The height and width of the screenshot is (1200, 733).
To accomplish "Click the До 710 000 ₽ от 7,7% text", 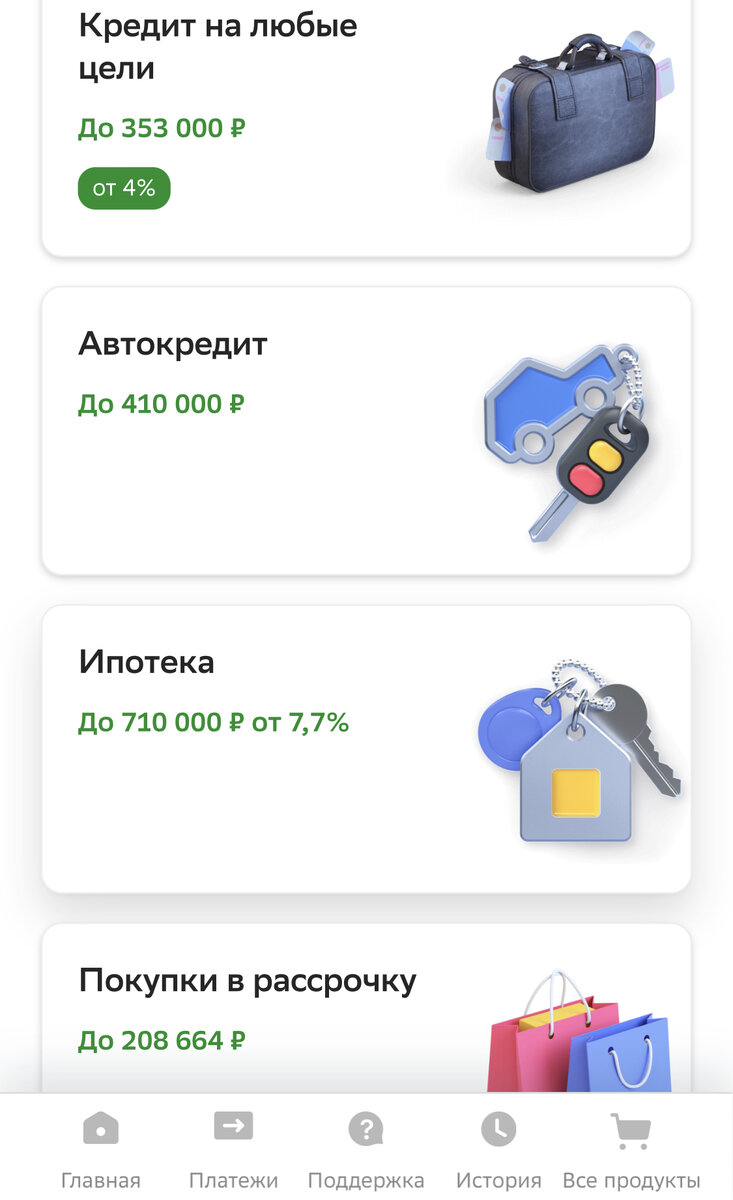I will tap(215, 721).
